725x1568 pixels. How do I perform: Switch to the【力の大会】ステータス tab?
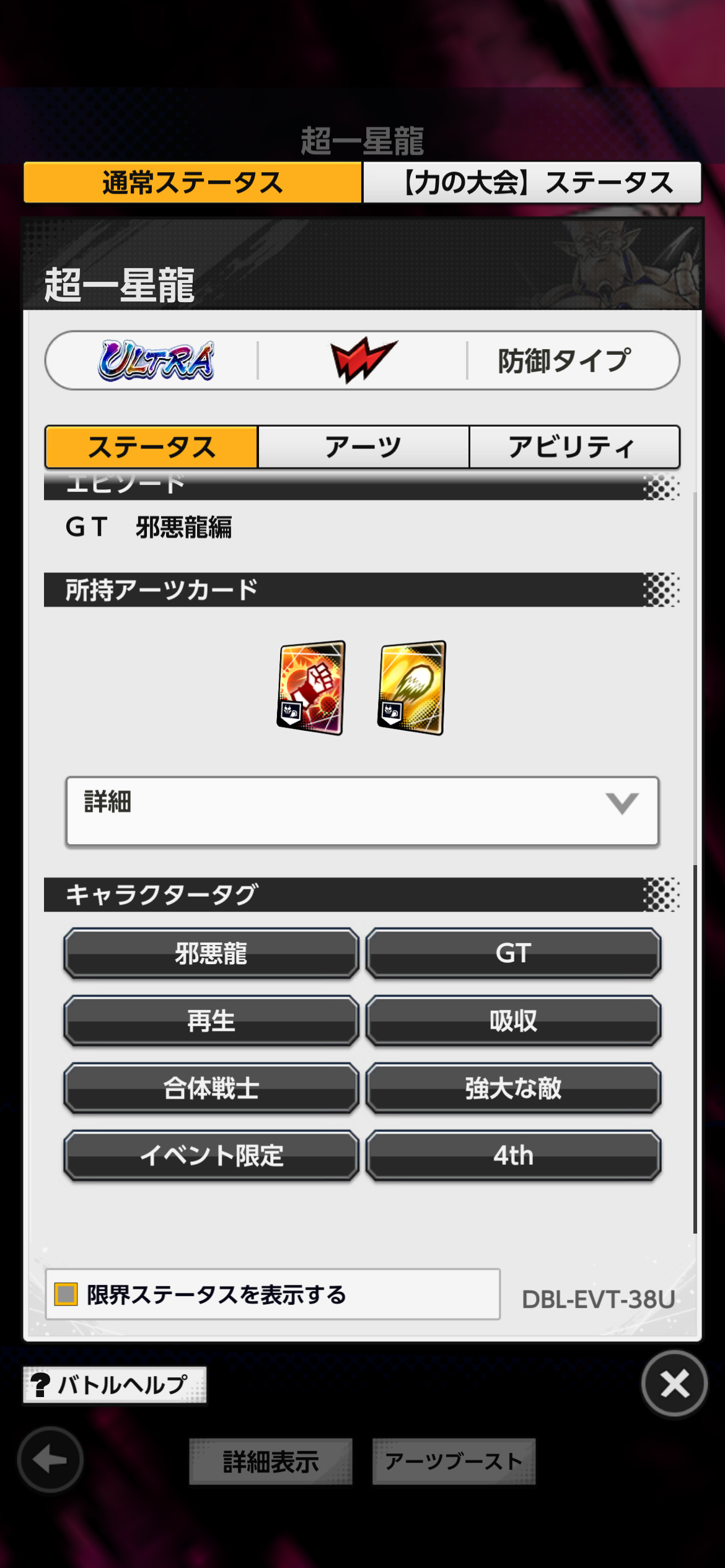(x=532, y=183)
